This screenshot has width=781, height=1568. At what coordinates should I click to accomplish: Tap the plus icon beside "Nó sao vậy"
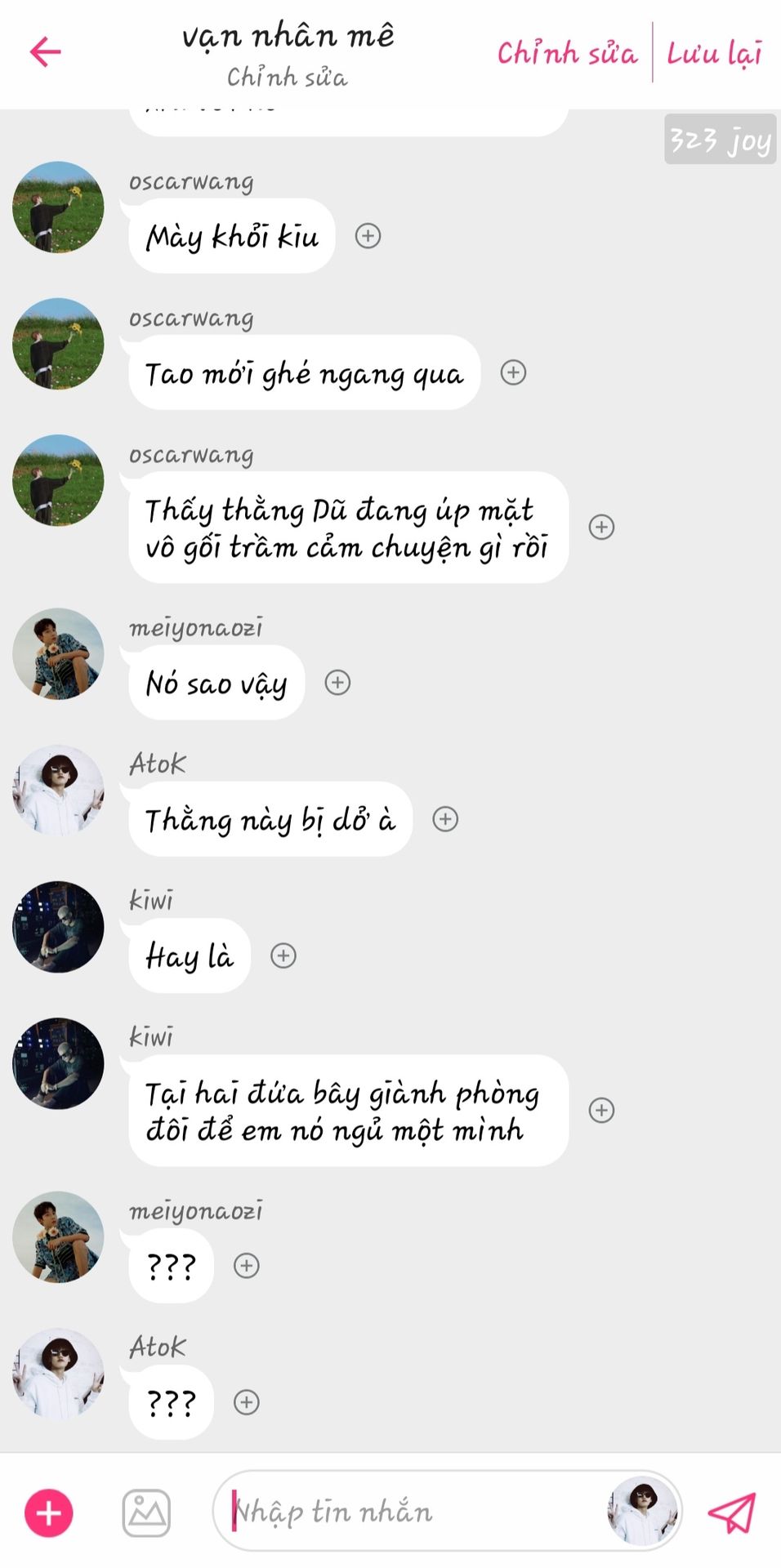pos(337,683)
